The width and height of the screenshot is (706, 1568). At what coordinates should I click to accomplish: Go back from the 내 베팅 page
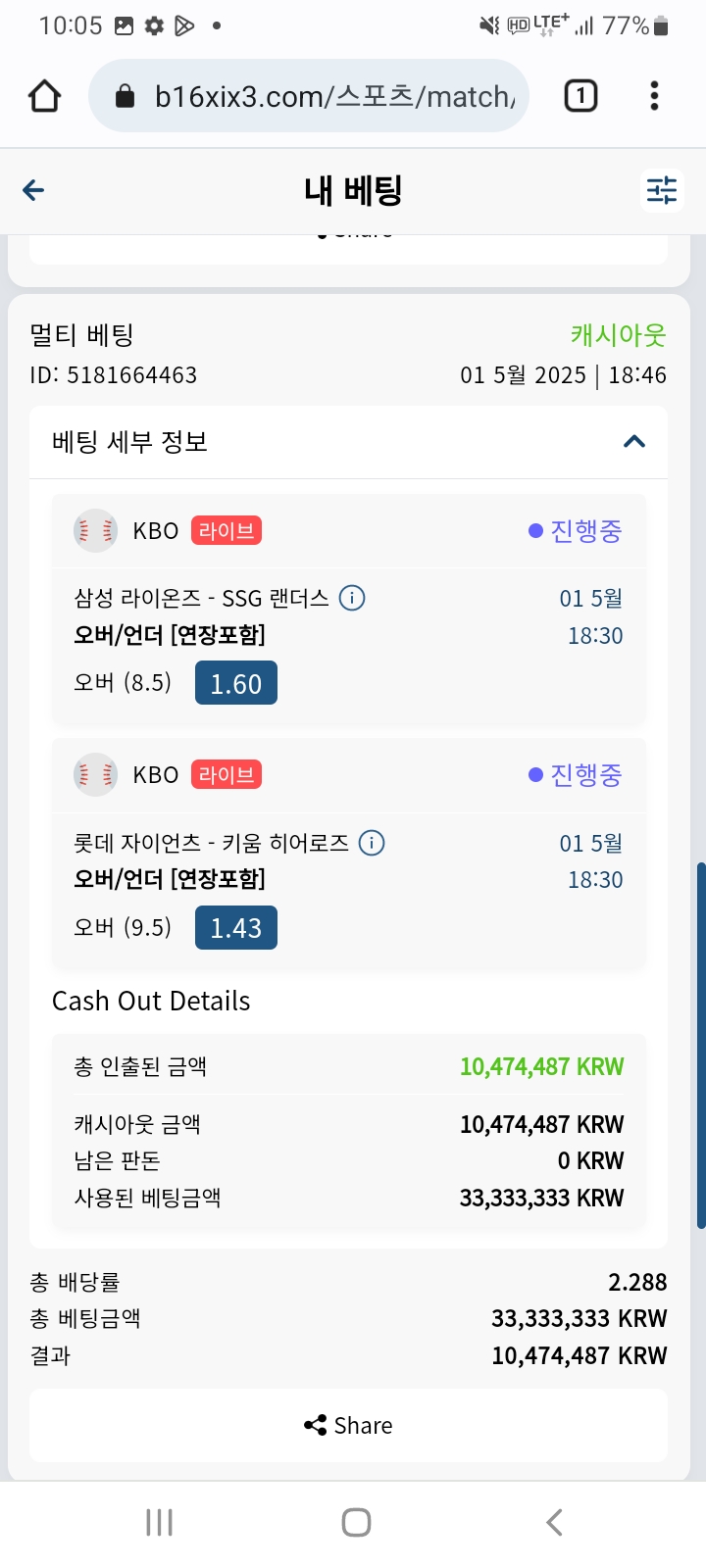(x=33, y=190)
